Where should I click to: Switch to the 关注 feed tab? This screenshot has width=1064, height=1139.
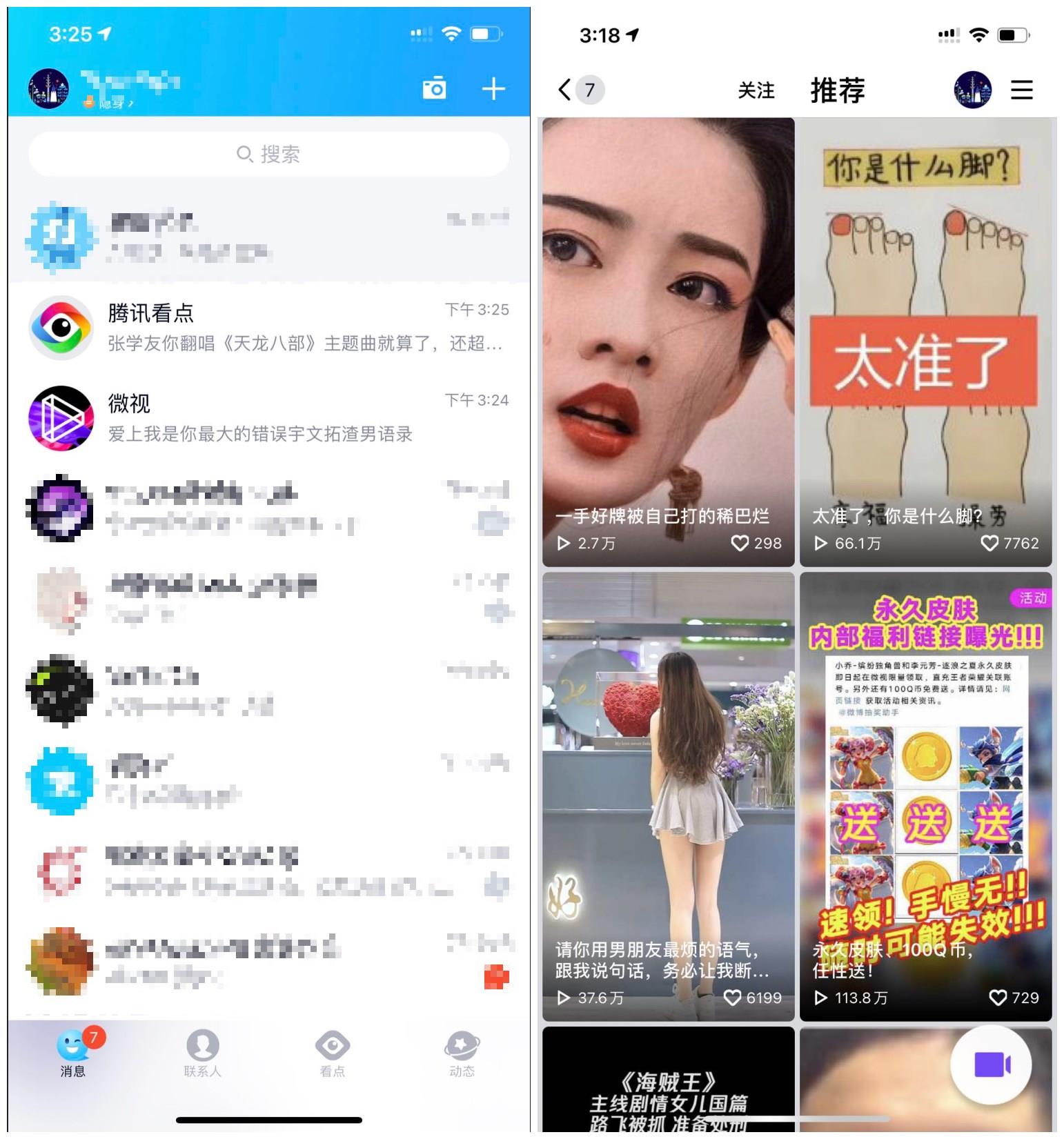pos(756,90)
